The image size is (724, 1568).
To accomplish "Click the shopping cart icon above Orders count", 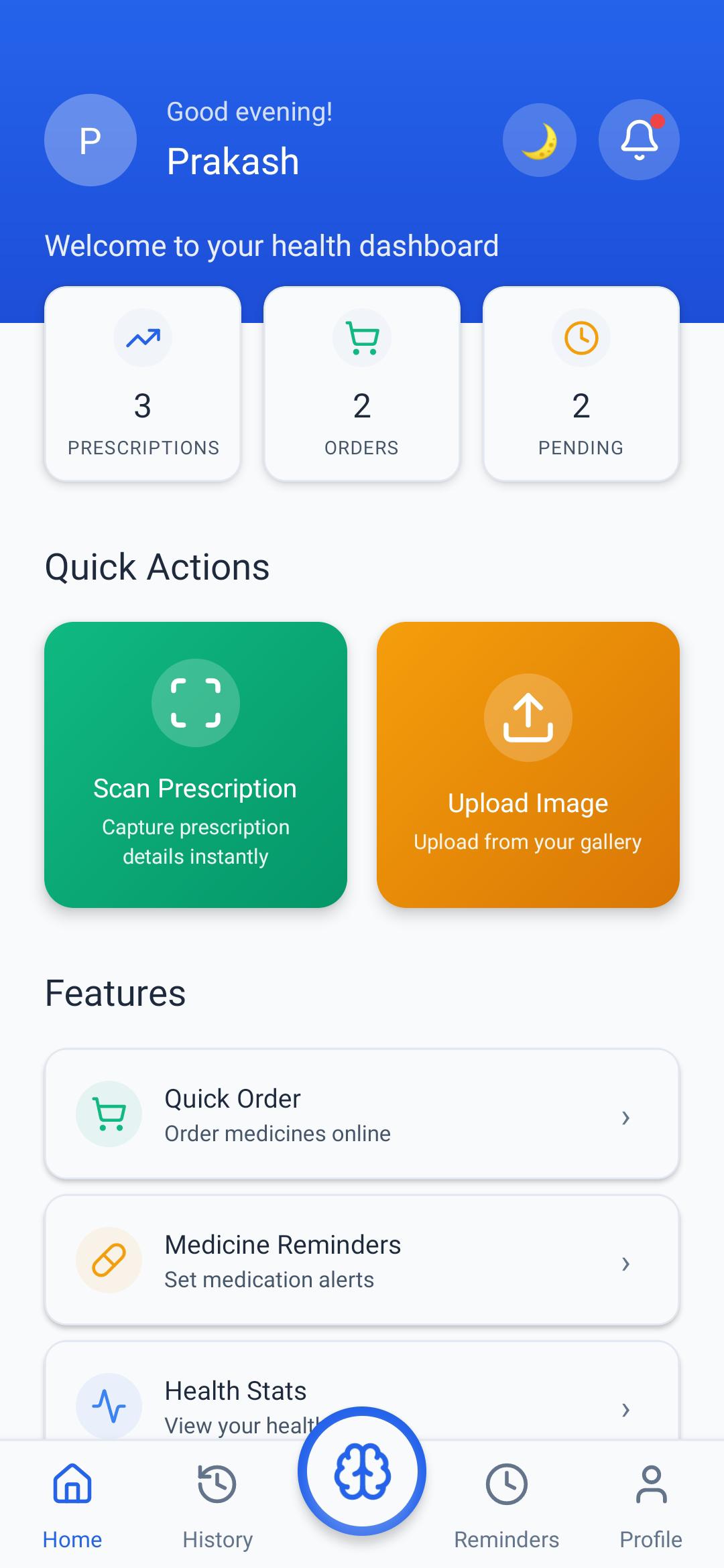I will 362,338.
